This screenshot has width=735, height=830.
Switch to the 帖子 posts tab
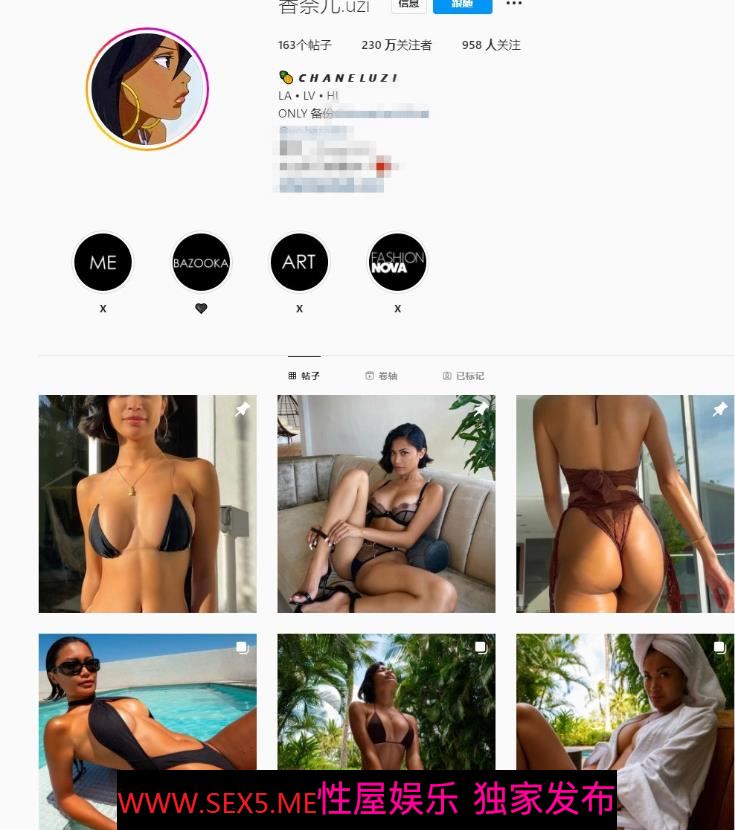304,376
